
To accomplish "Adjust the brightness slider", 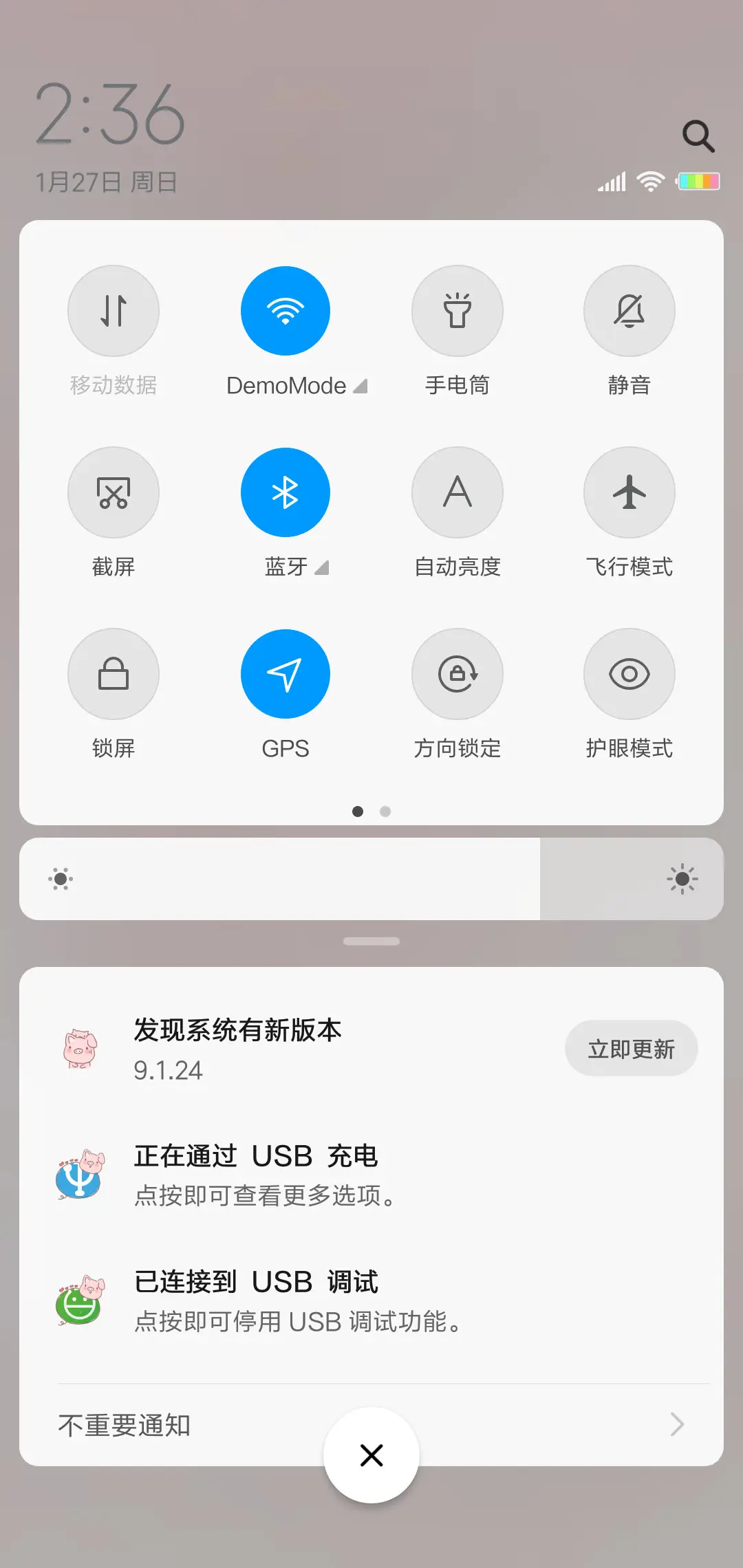I will point(371,879).
